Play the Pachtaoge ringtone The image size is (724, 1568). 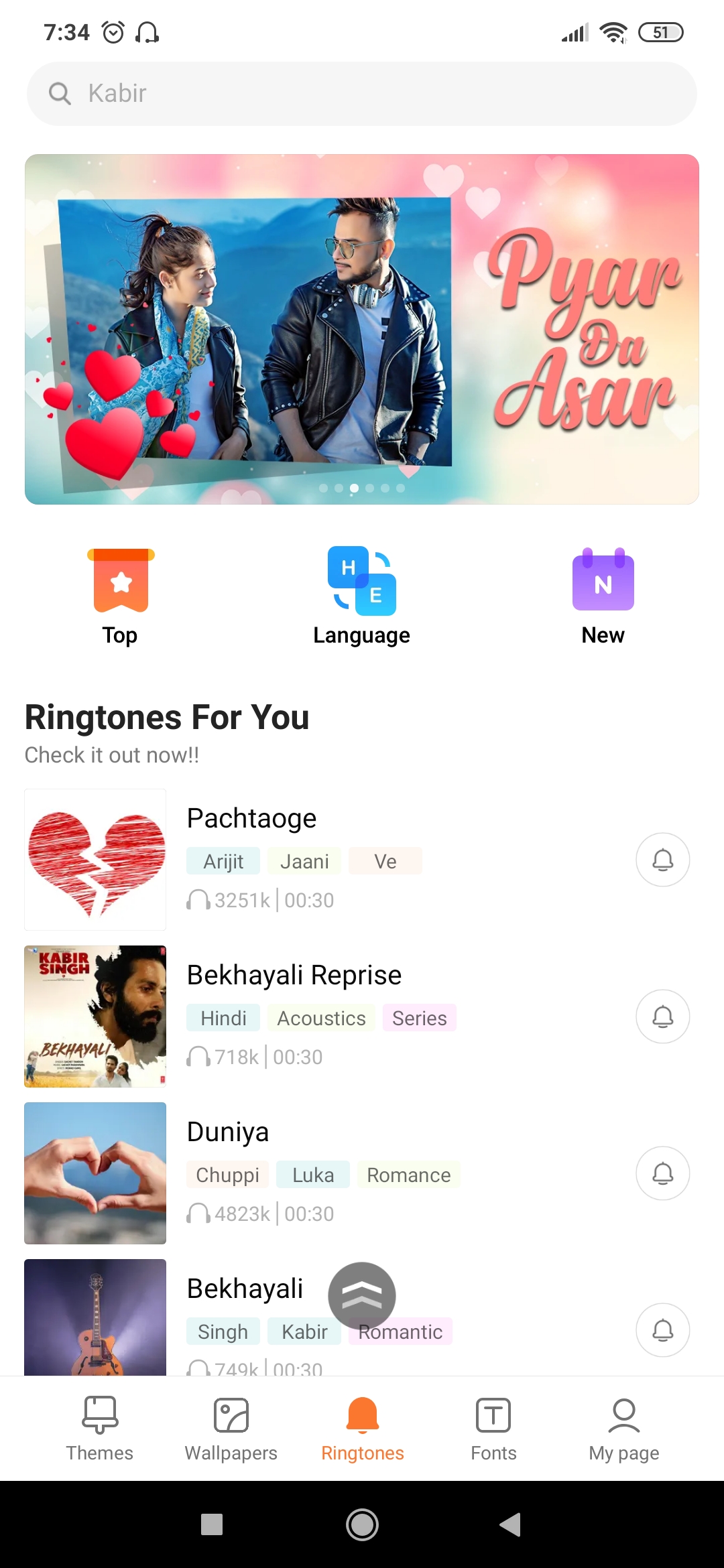(95, 860)
